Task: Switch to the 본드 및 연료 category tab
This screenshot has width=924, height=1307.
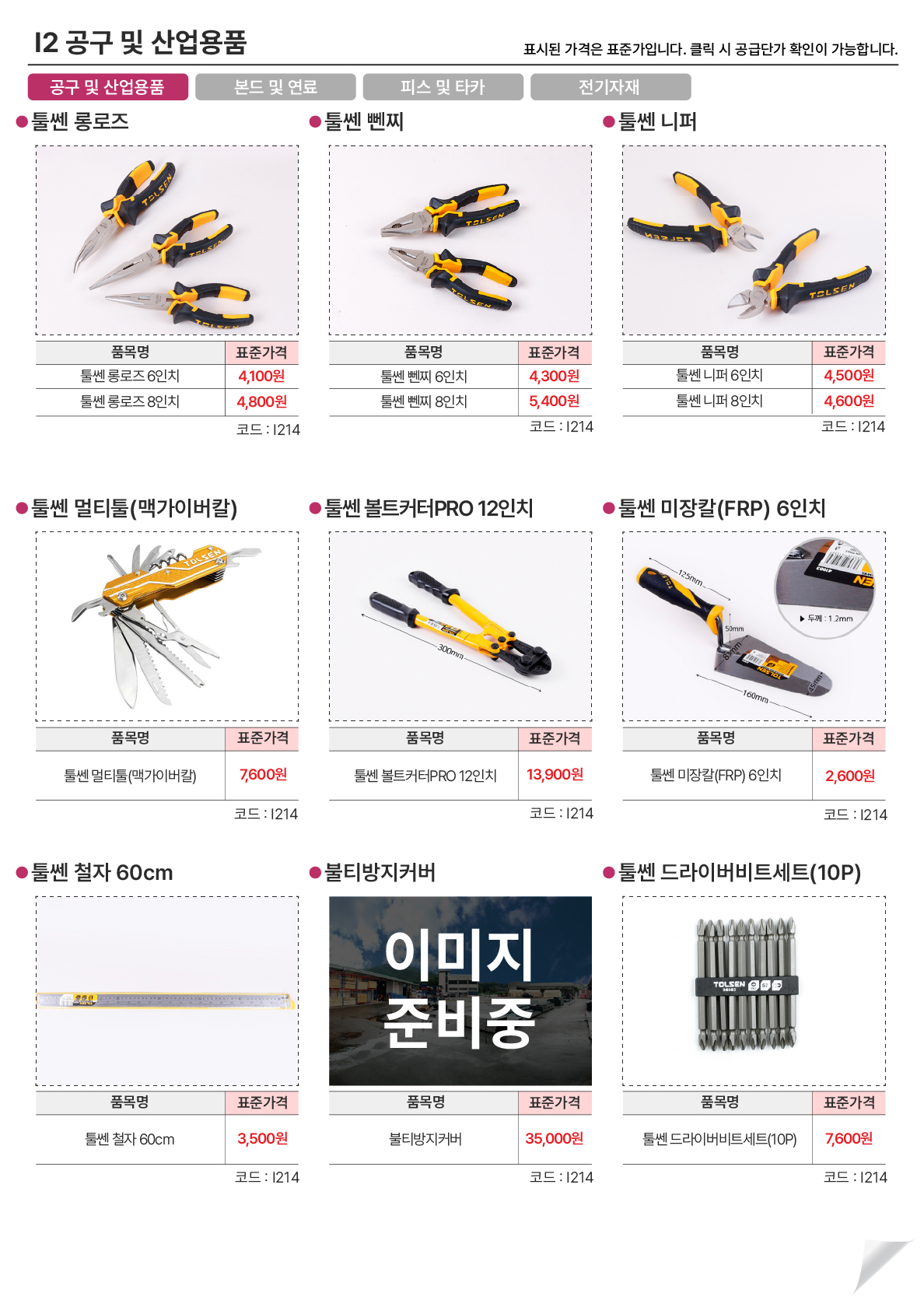Action: click(x=275, y=88)
